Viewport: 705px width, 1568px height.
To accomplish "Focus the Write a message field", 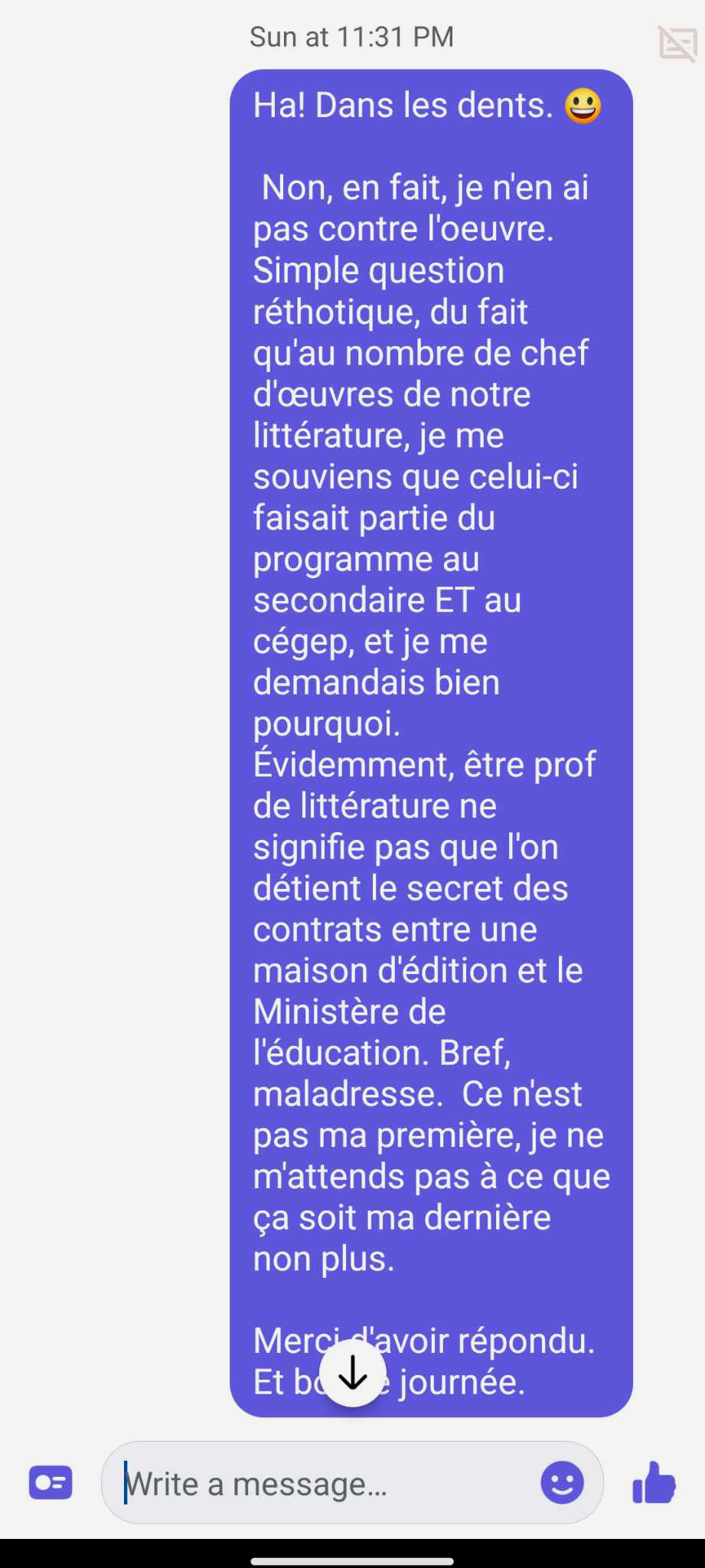I will click(x=321, y=1484).
